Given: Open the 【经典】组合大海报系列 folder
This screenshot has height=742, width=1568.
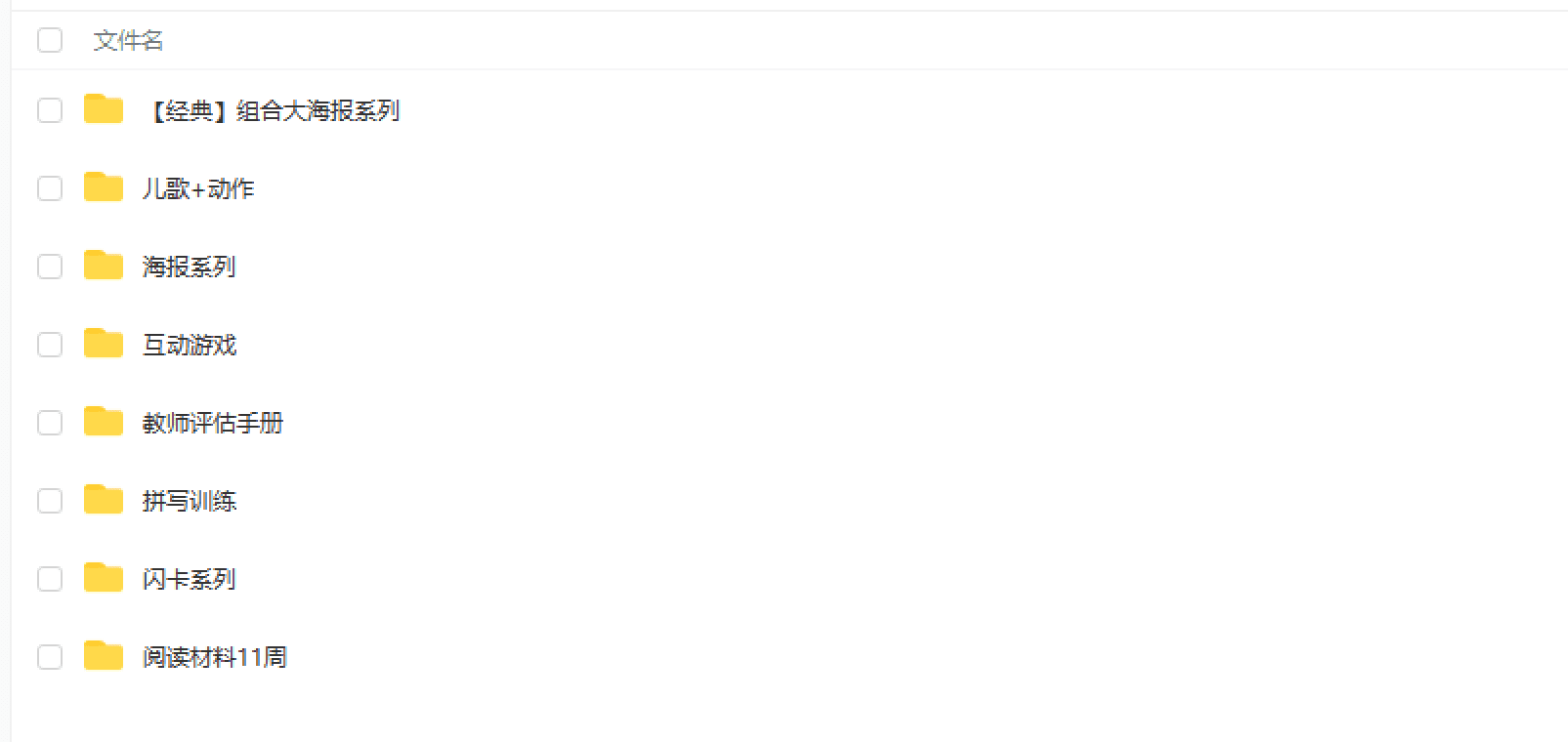Looking at the screenshot, I should 271,110.
